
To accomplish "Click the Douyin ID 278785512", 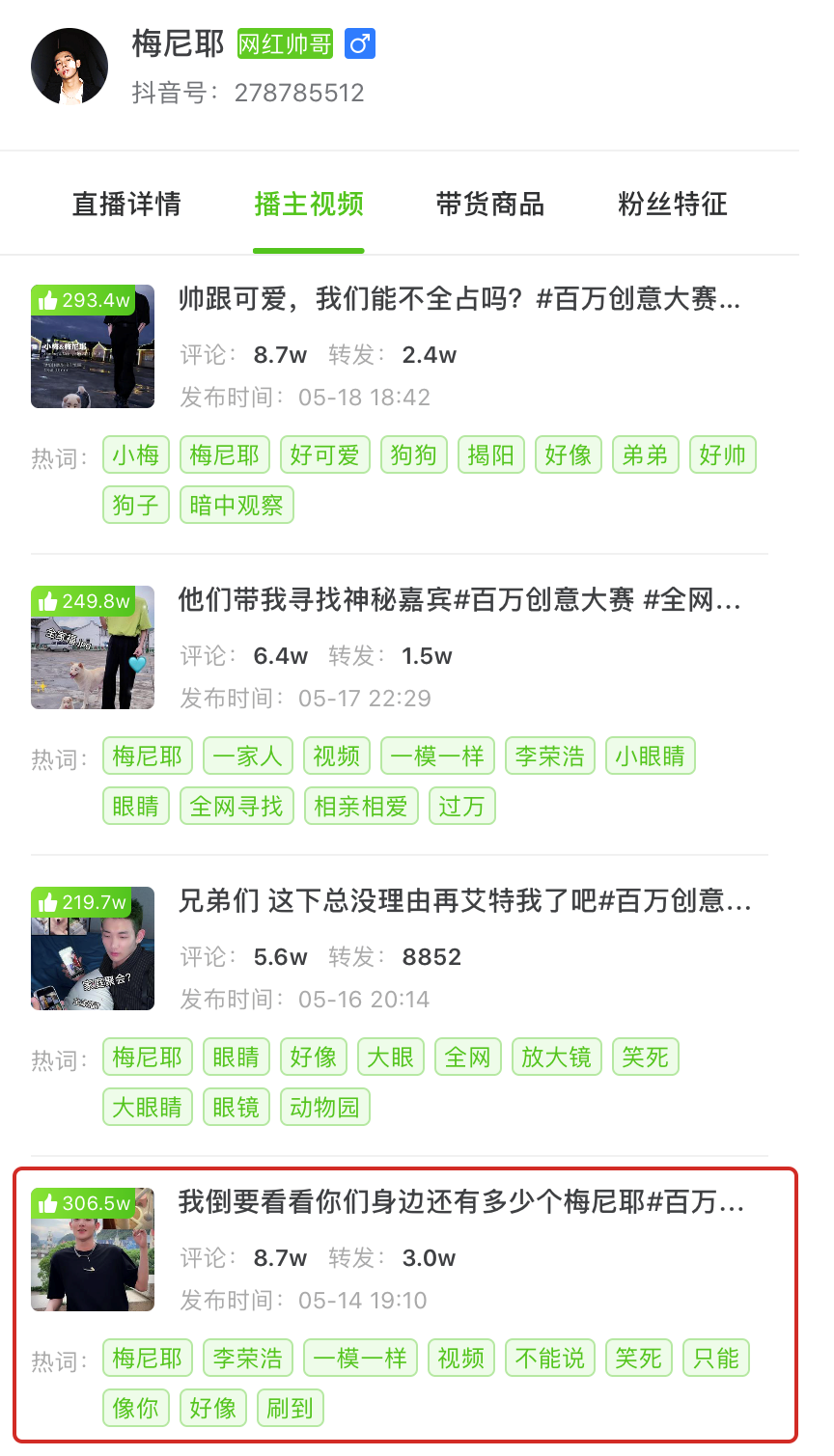I will (299, 93).
